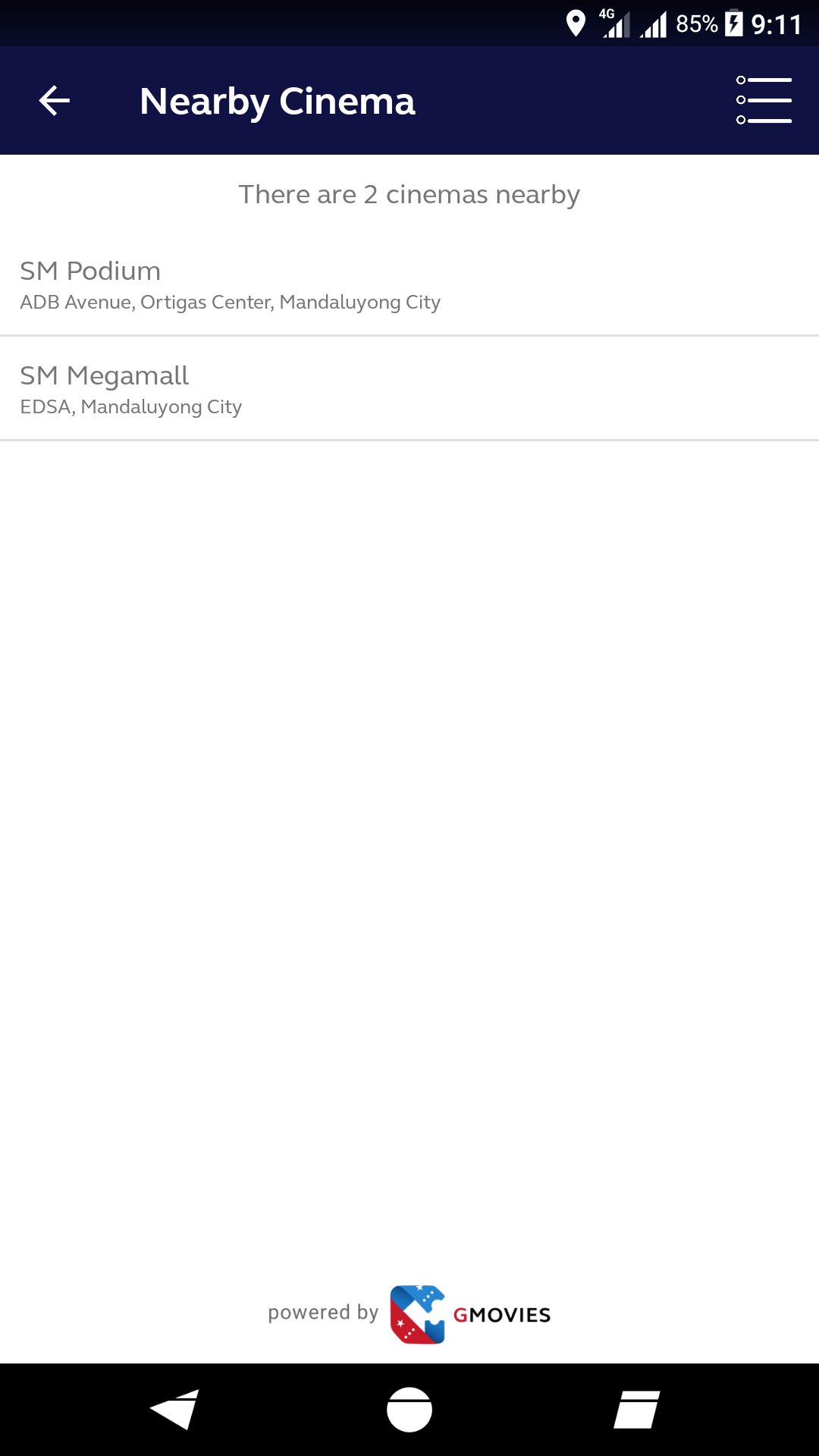
Task: Open the list menu icon
Action: pyautogui.click(x=764, y=100)
